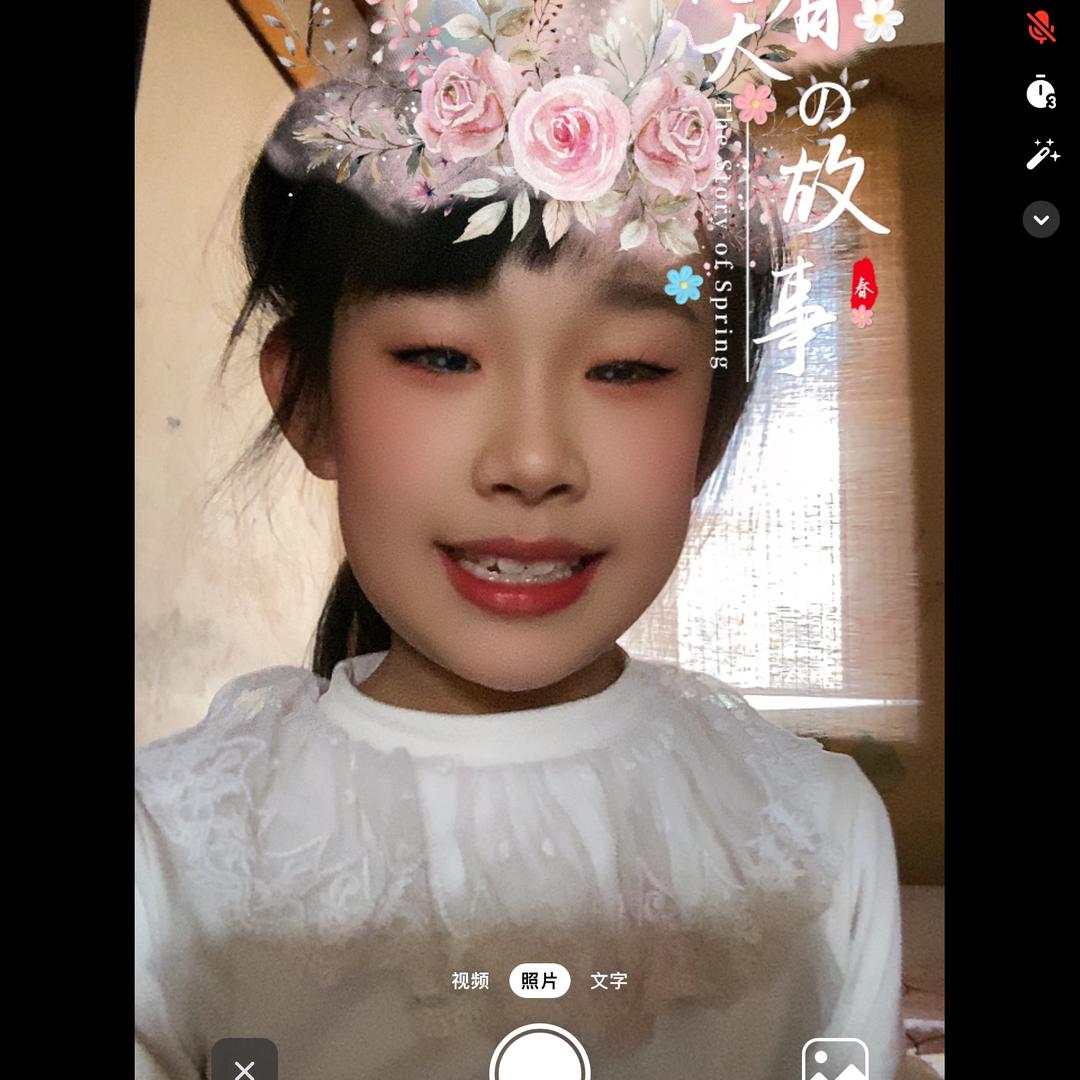Toggle the muted microphone icon
Screen dimensions: 1080x1080
click(1041, 27)
